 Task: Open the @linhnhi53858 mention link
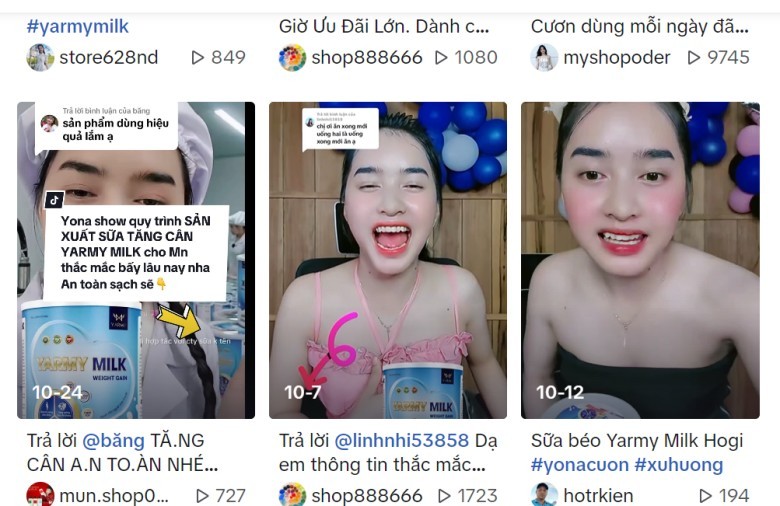pyautogui.click(x=401, y=441)
